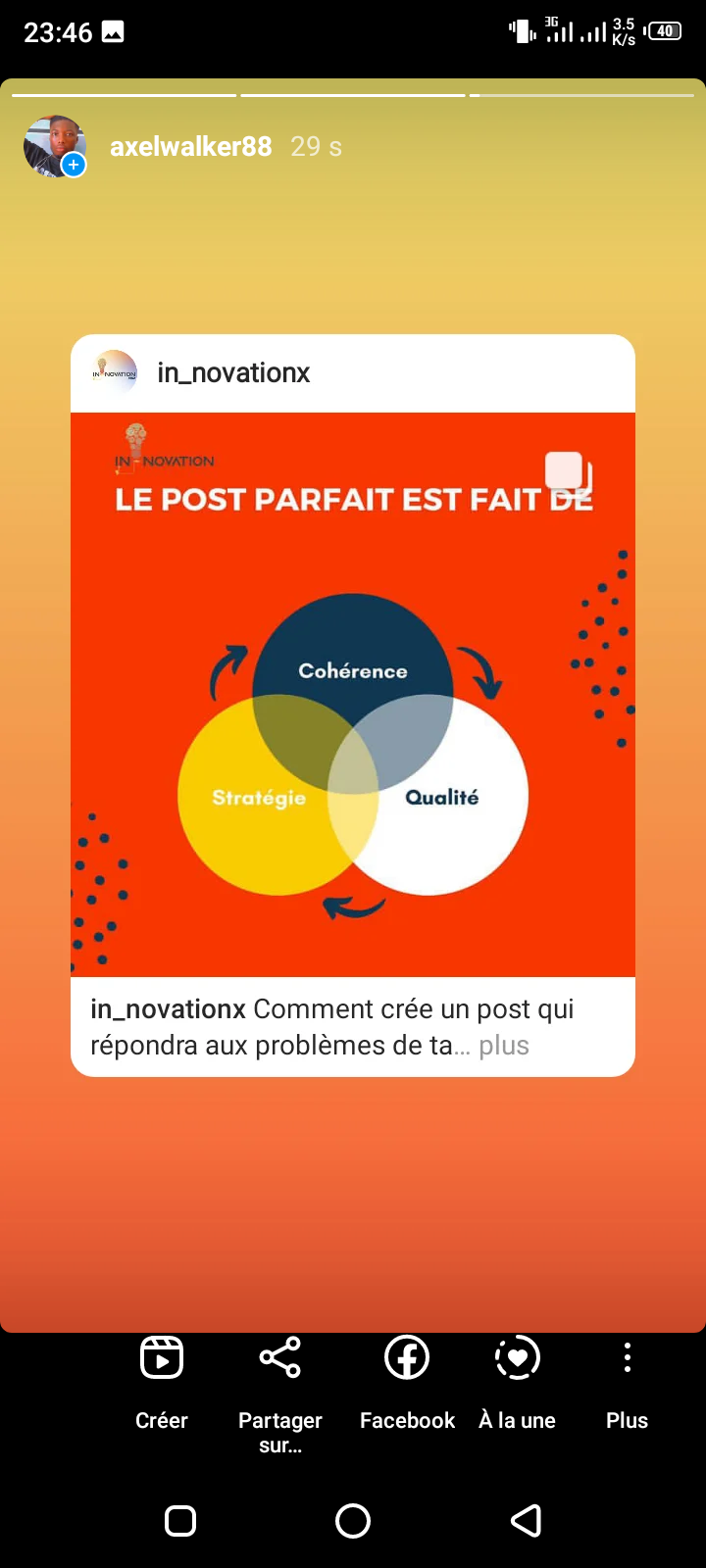Screen dimensions: 706x1568
Task: Open axelwalker88 username link
Action: click(x=190, y=147)
